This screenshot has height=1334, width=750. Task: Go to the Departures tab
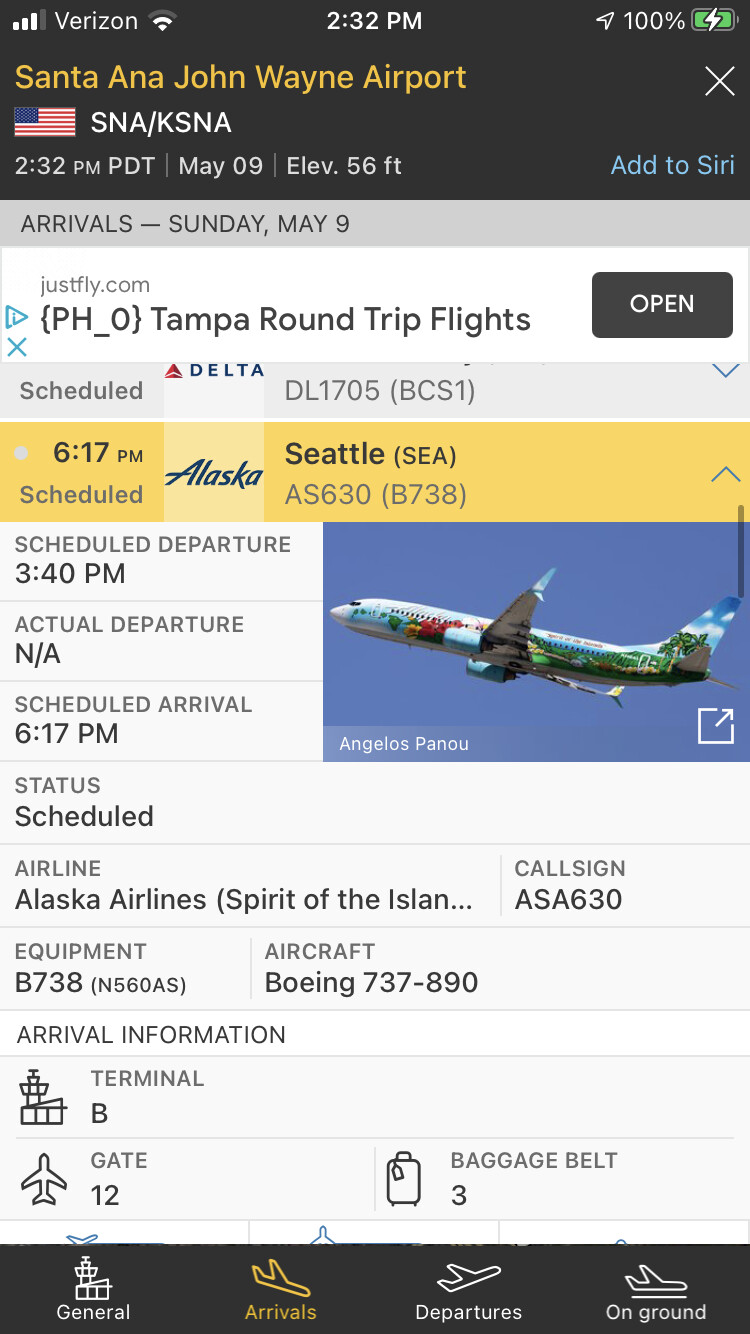468,1290
